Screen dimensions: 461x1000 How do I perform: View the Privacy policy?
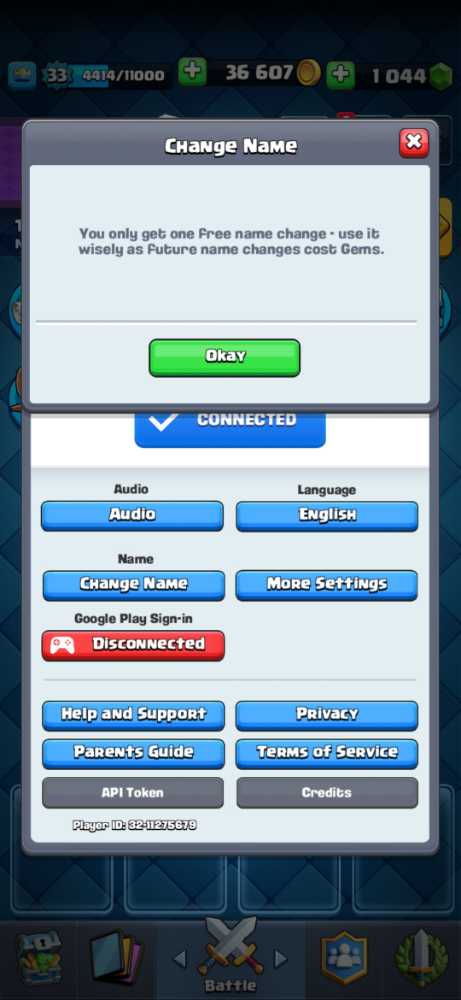(x=326, y=715)
